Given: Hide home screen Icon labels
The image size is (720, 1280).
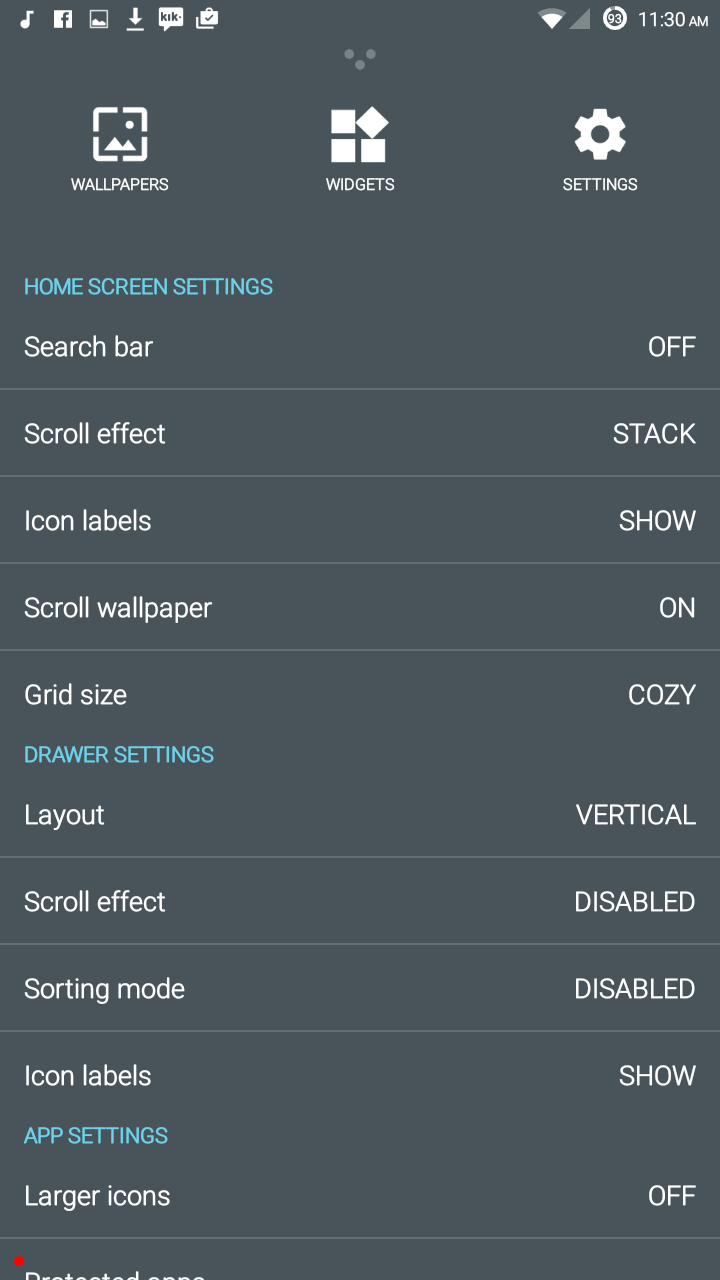Looking at the screenshot, I should click(x=360, y=520).
